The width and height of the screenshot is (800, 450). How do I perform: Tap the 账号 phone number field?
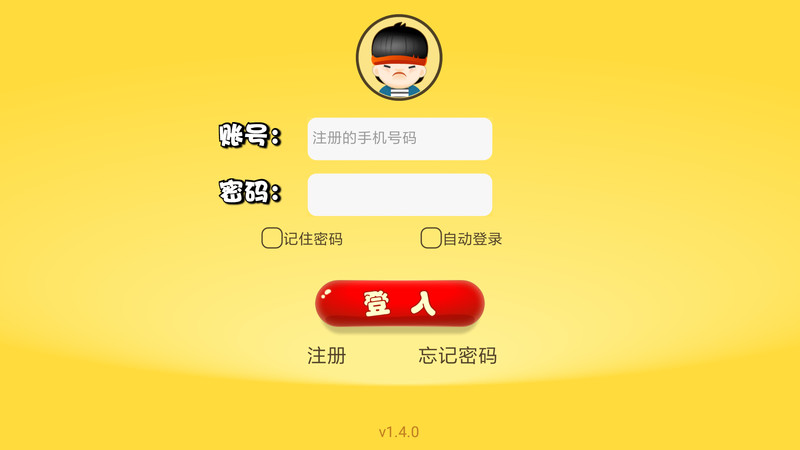pyautogui.click(x=399, y=139)
